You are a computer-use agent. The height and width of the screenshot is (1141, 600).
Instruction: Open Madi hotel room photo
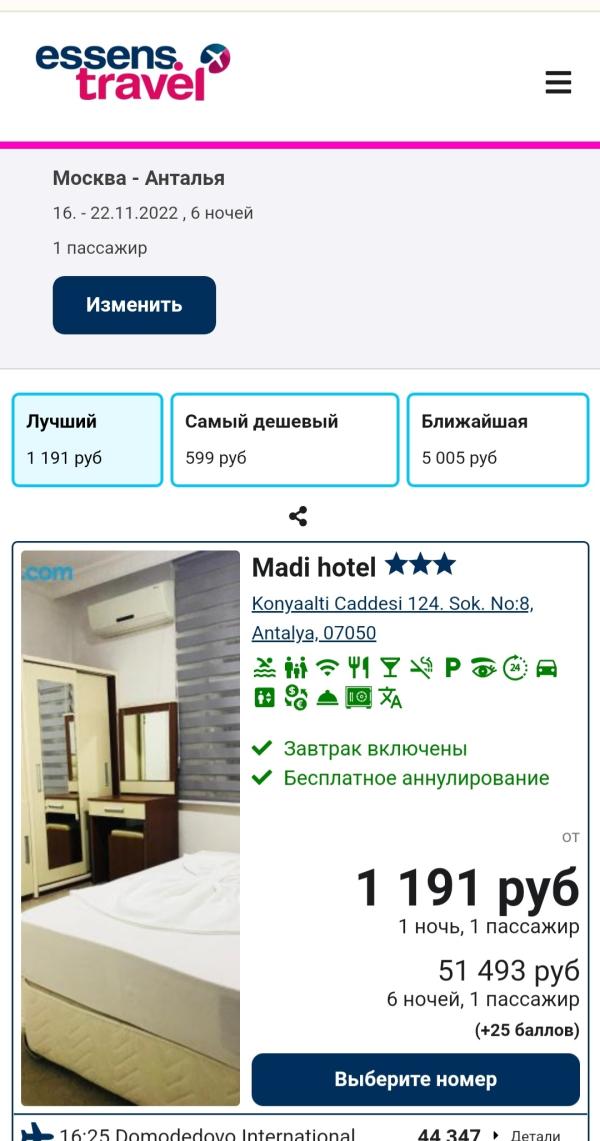click(x=130, y=828)
